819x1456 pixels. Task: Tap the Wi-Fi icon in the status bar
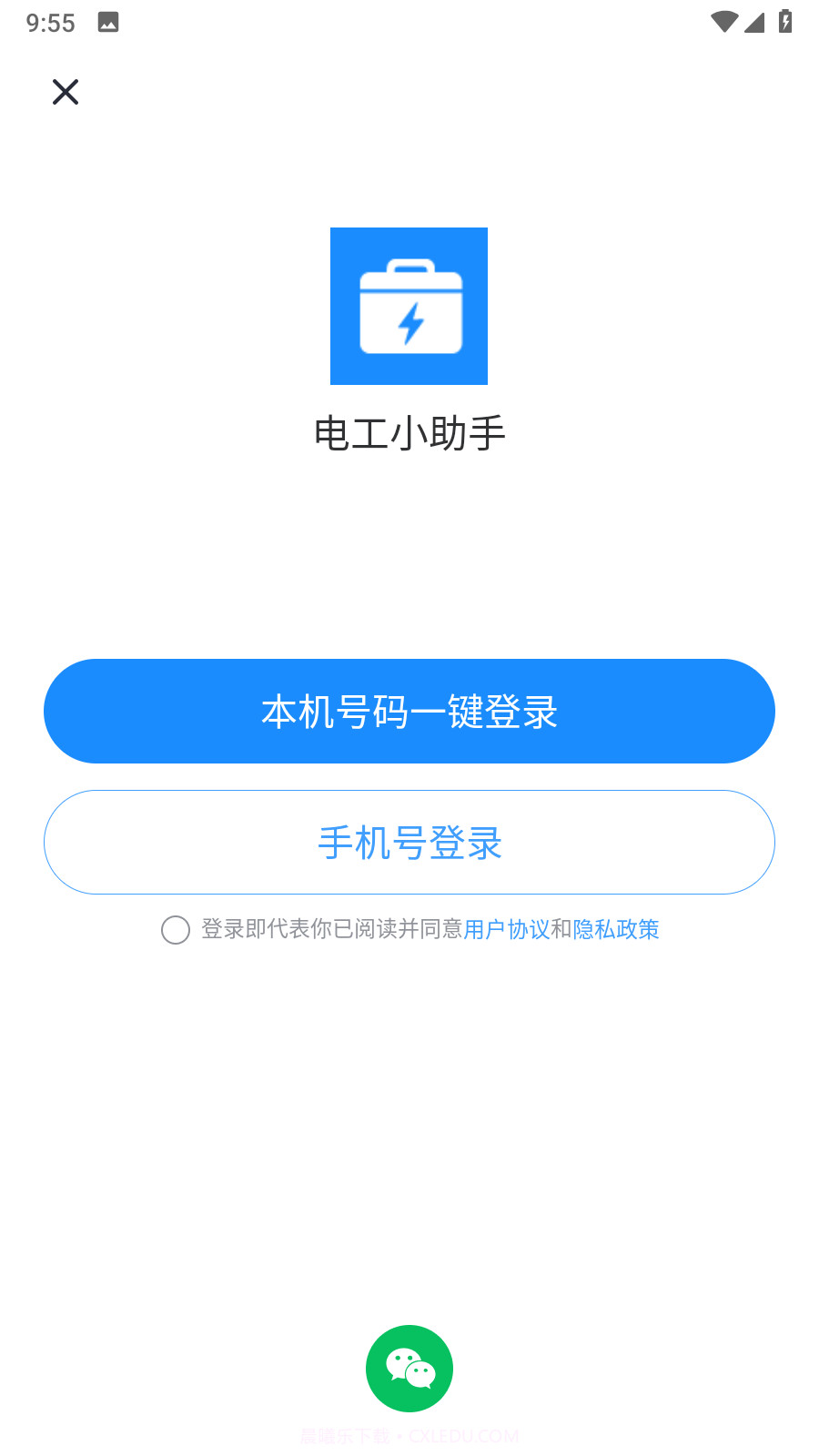click(x=723, y=22)
